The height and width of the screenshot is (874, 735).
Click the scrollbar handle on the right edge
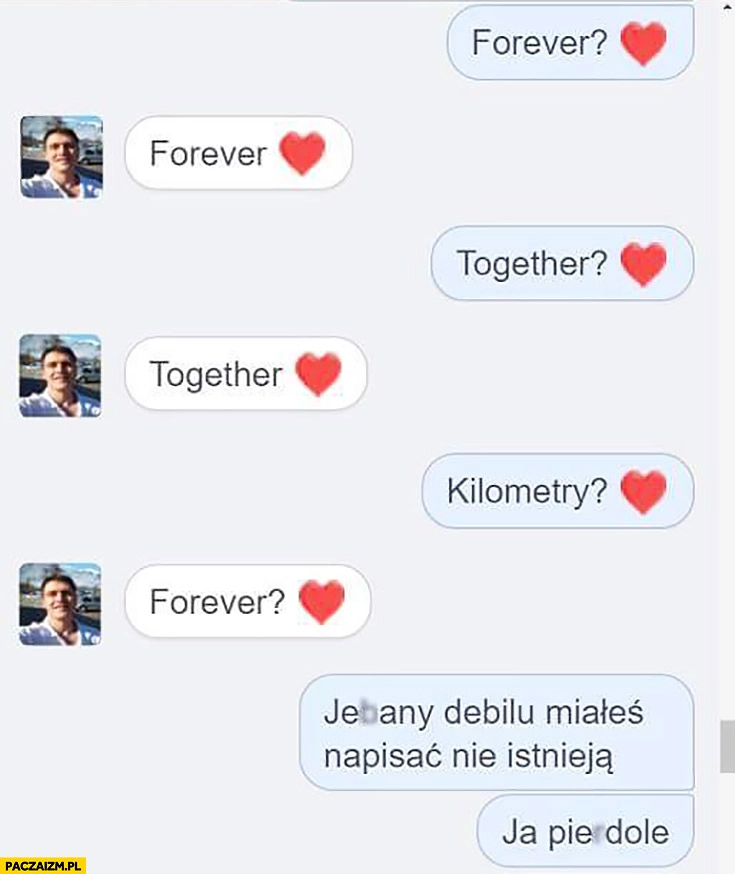coord(729,745)
